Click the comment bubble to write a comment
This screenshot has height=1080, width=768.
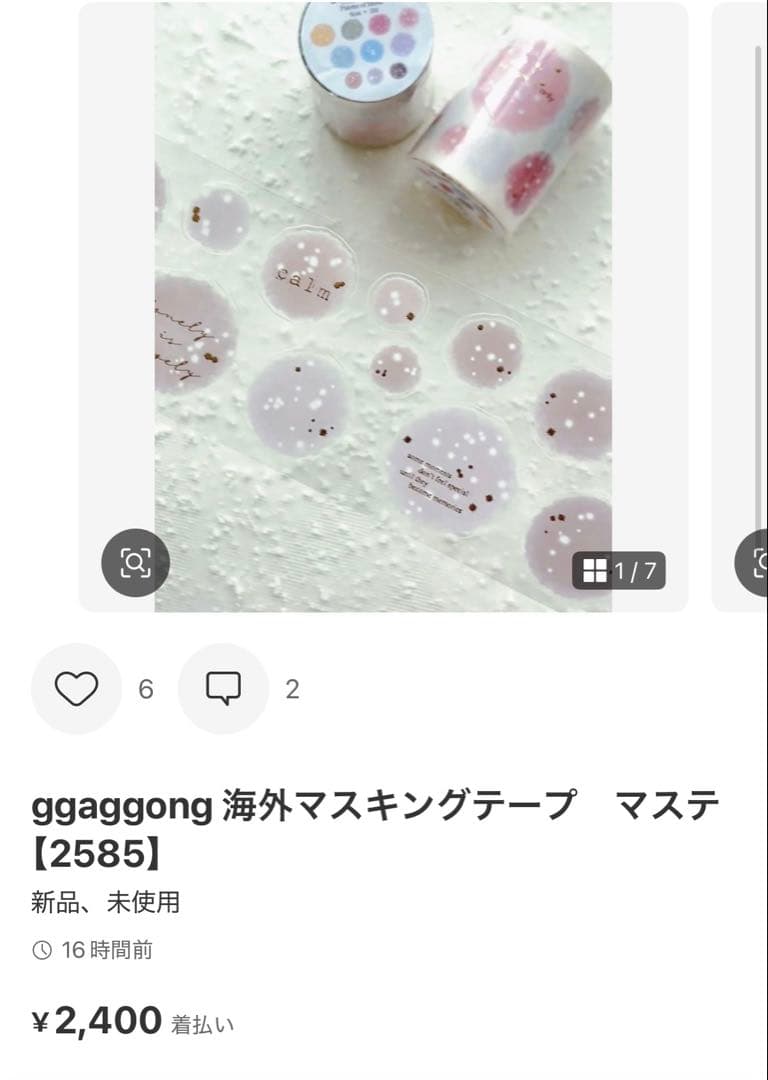tap(223, 686)
